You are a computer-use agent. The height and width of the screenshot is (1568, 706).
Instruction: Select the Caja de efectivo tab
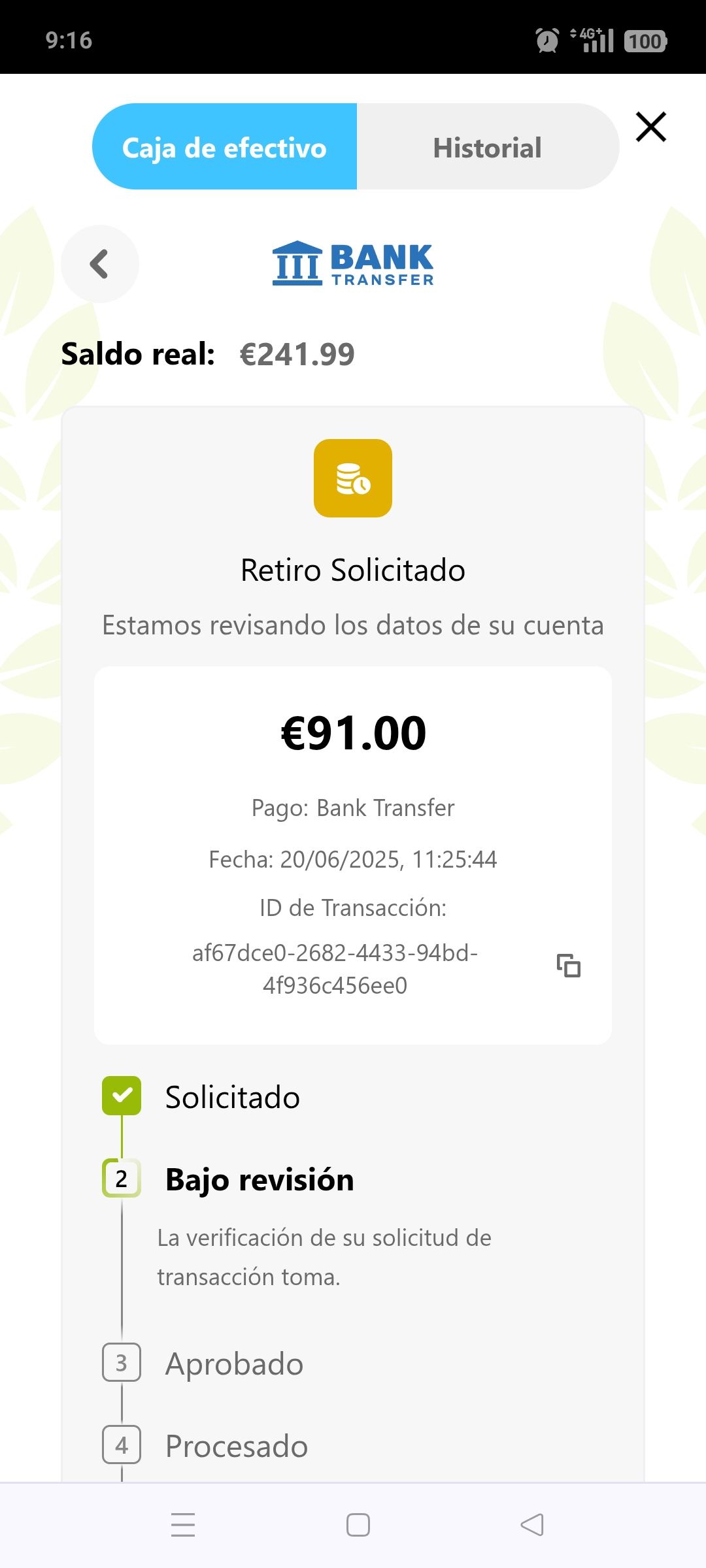click(x=224, y=146)
